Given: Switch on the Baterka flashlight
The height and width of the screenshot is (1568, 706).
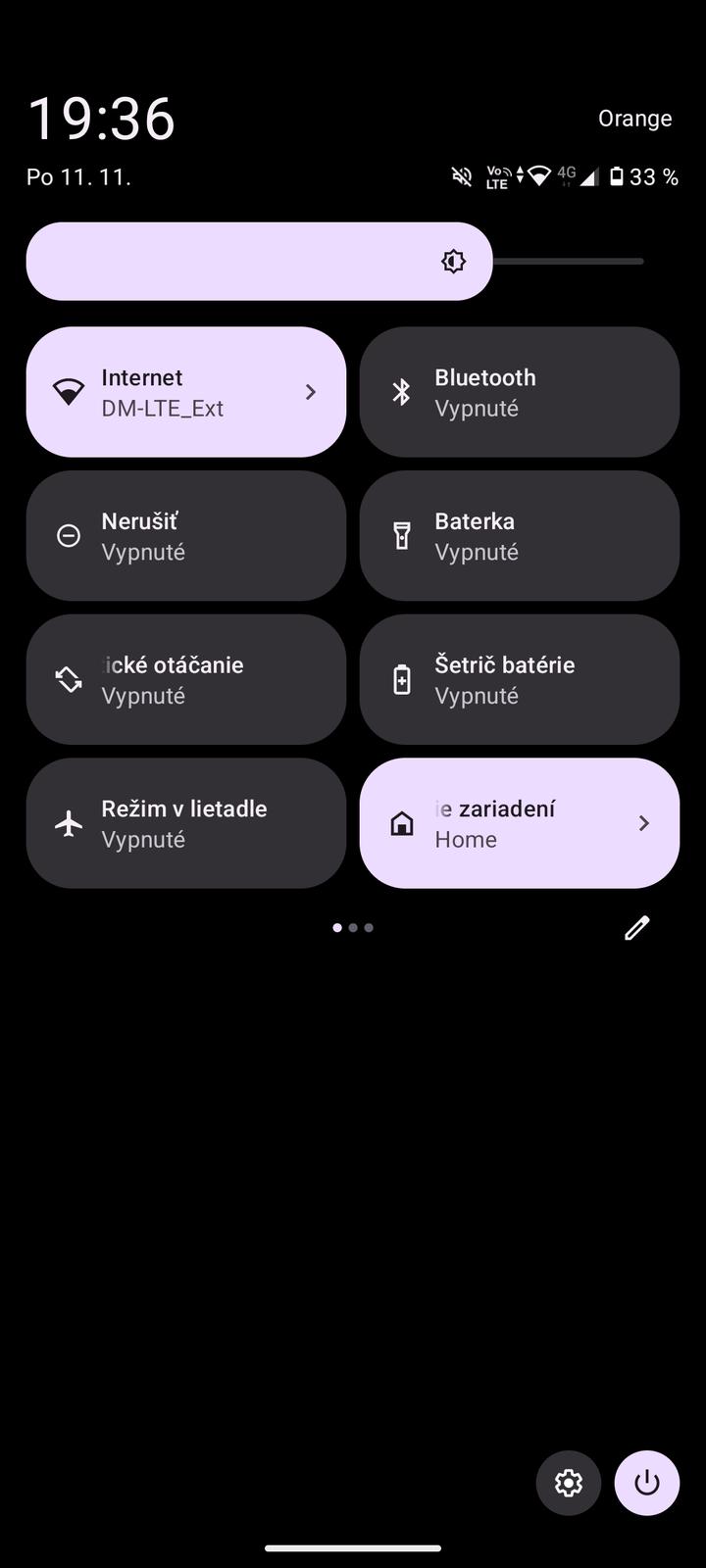Looking at the screenshot, I should [519, 536].
